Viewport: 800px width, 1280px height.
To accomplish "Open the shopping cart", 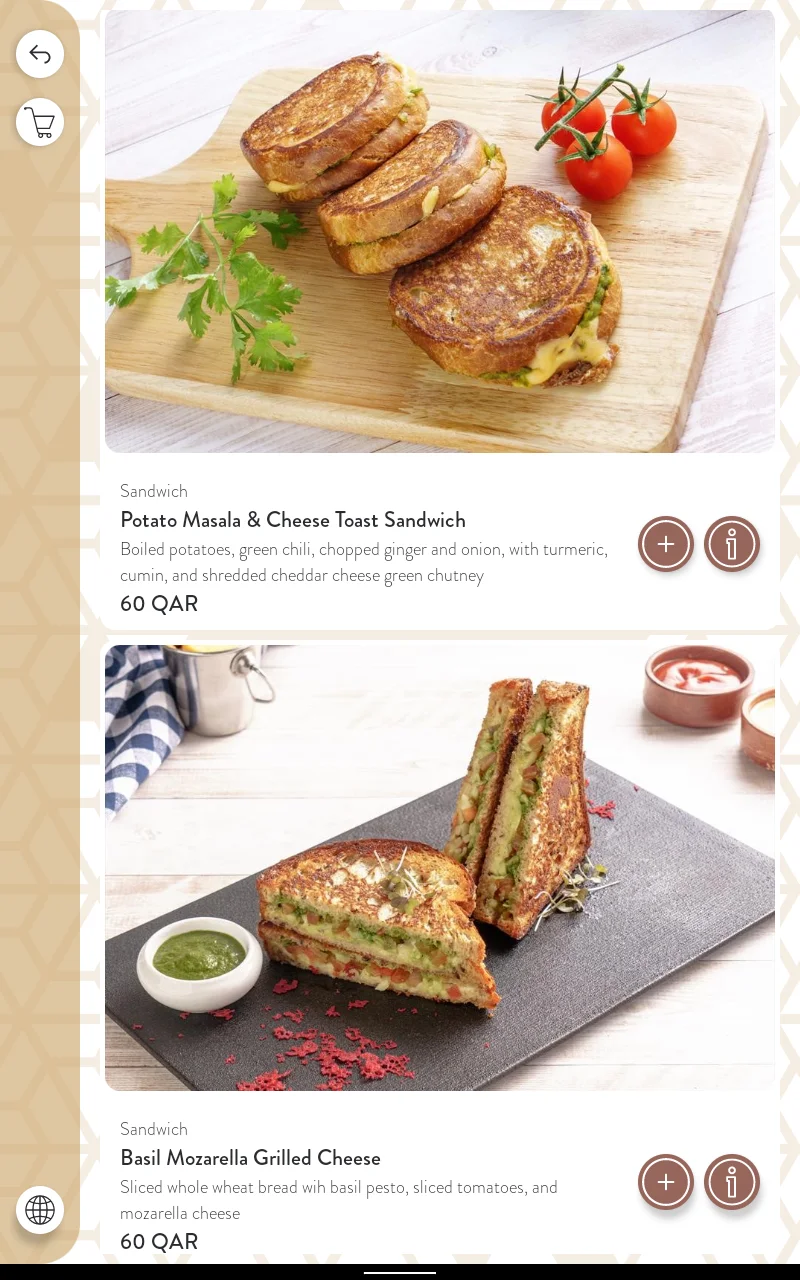I will pyautogui.click(x=40, y=122).
